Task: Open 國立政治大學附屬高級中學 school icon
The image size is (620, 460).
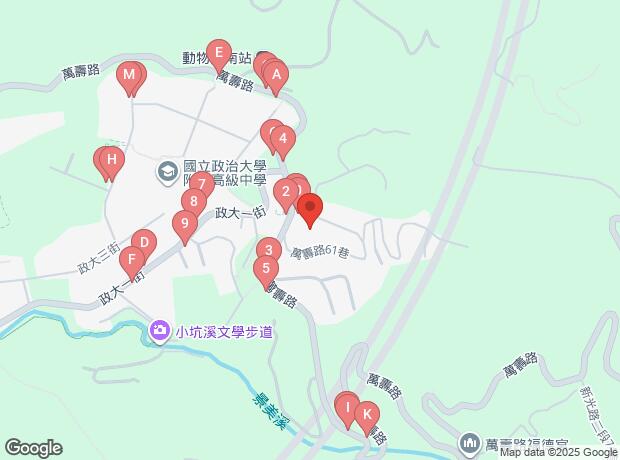Action: (x=167, y=172)
